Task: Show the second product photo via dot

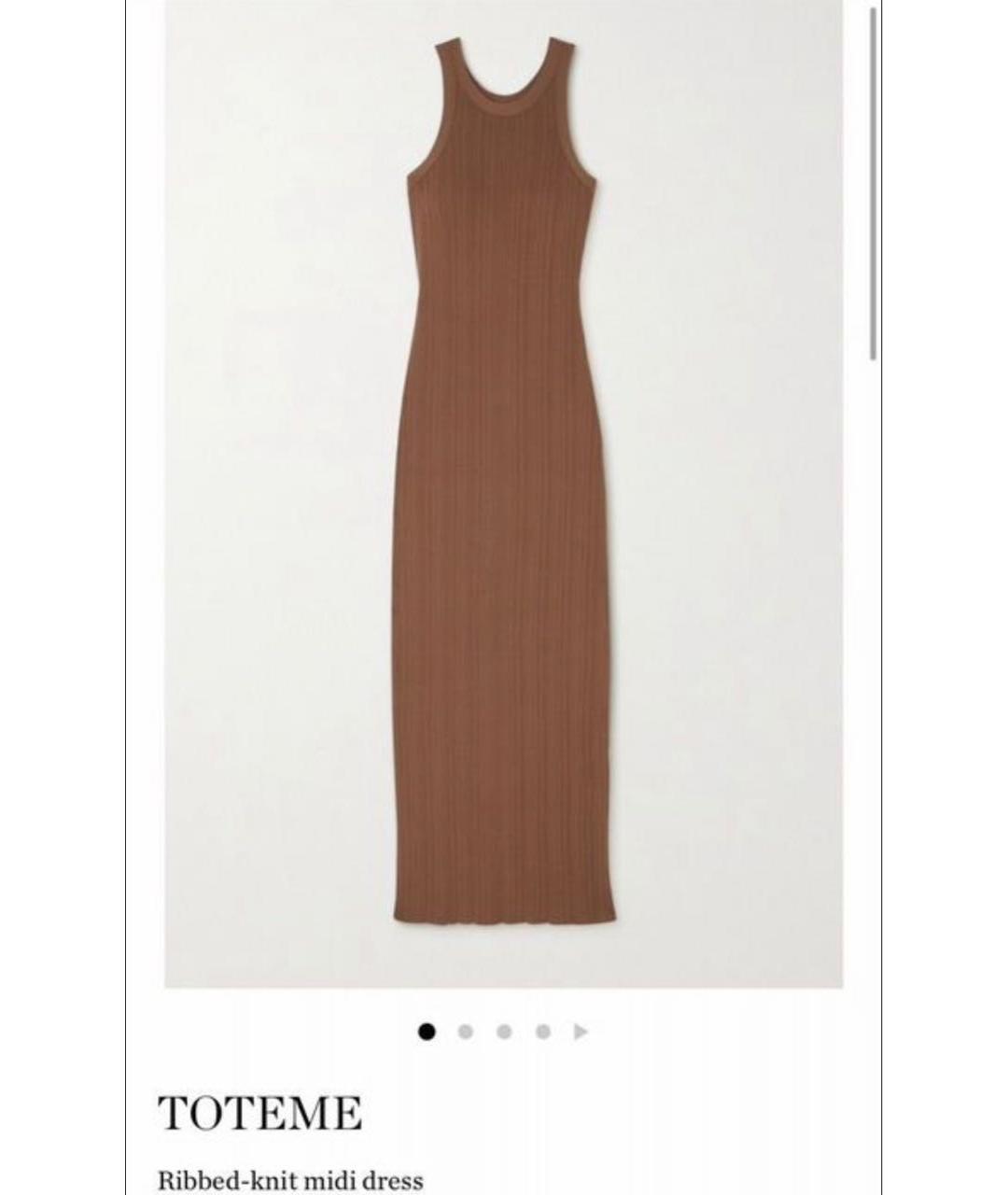Action: (465, 1032)
